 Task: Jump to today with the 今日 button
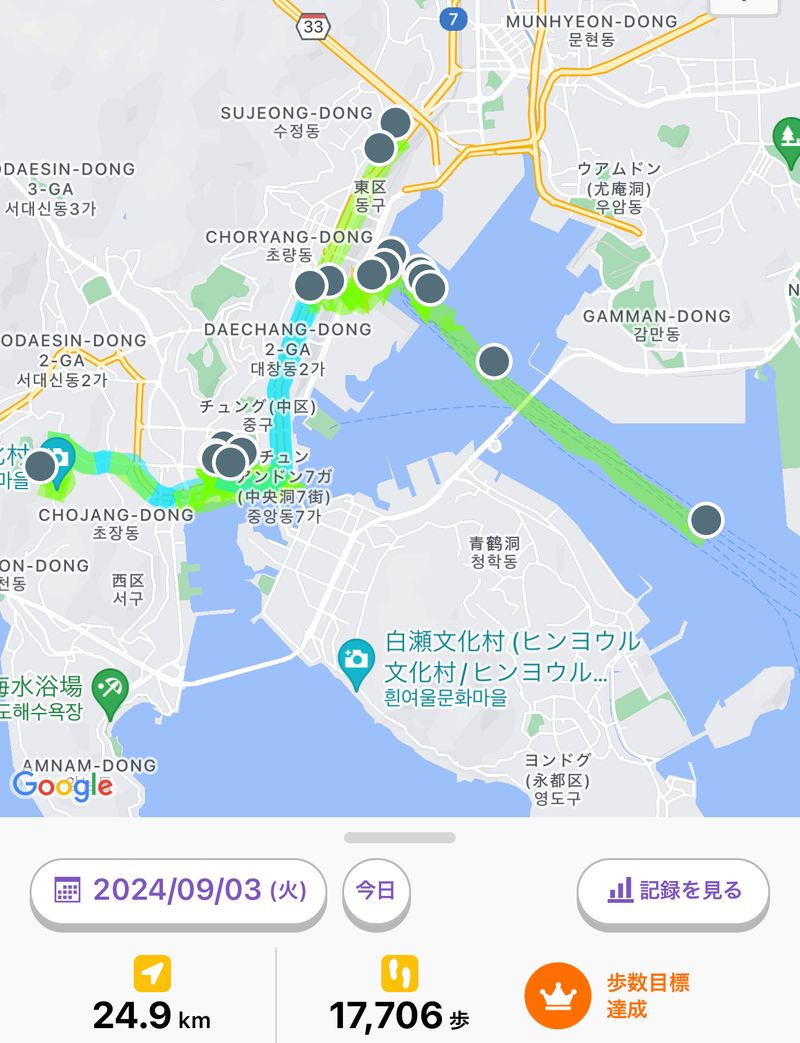376,889
